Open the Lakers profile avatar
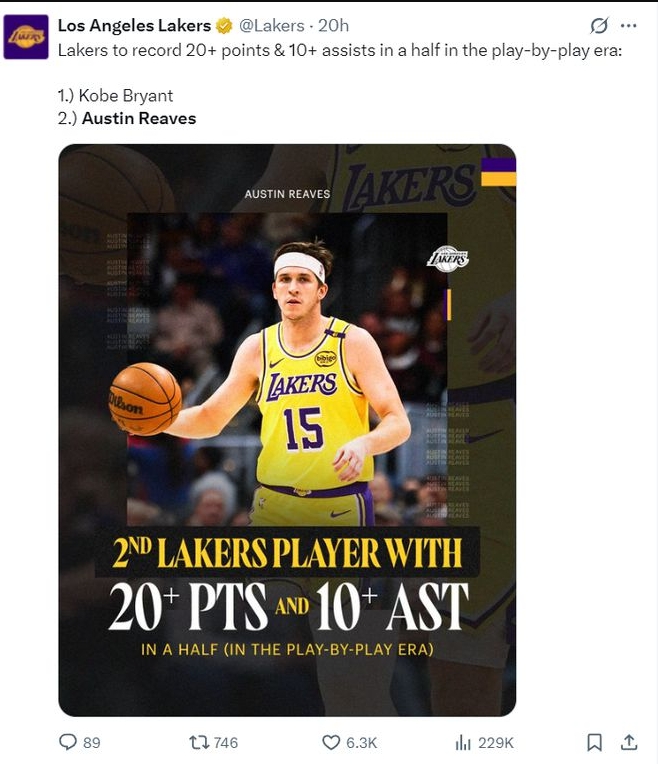 [x=26, y=38]
